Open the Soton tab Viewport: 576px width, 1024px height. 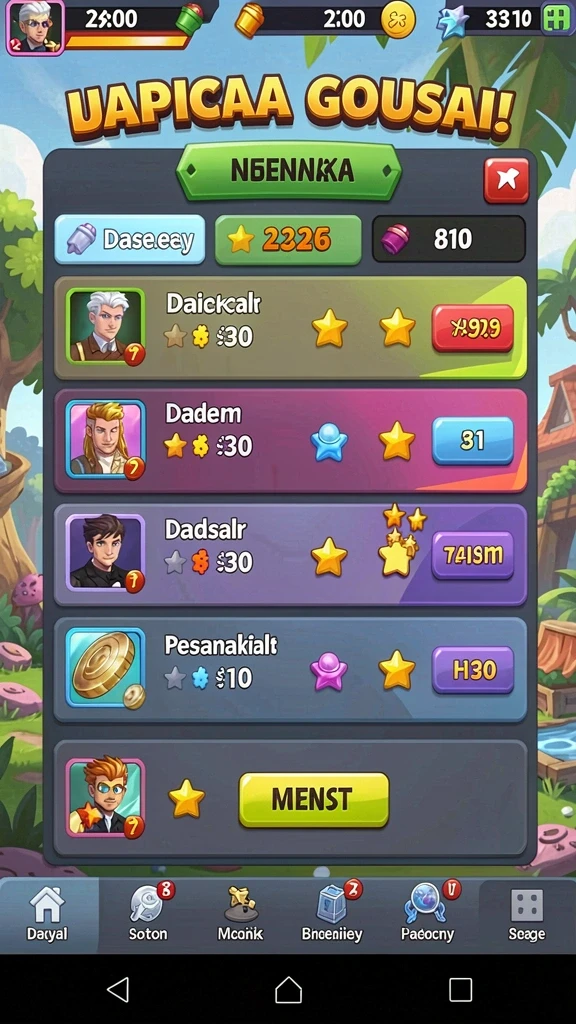pyautogui.click(x=148, y=915)
